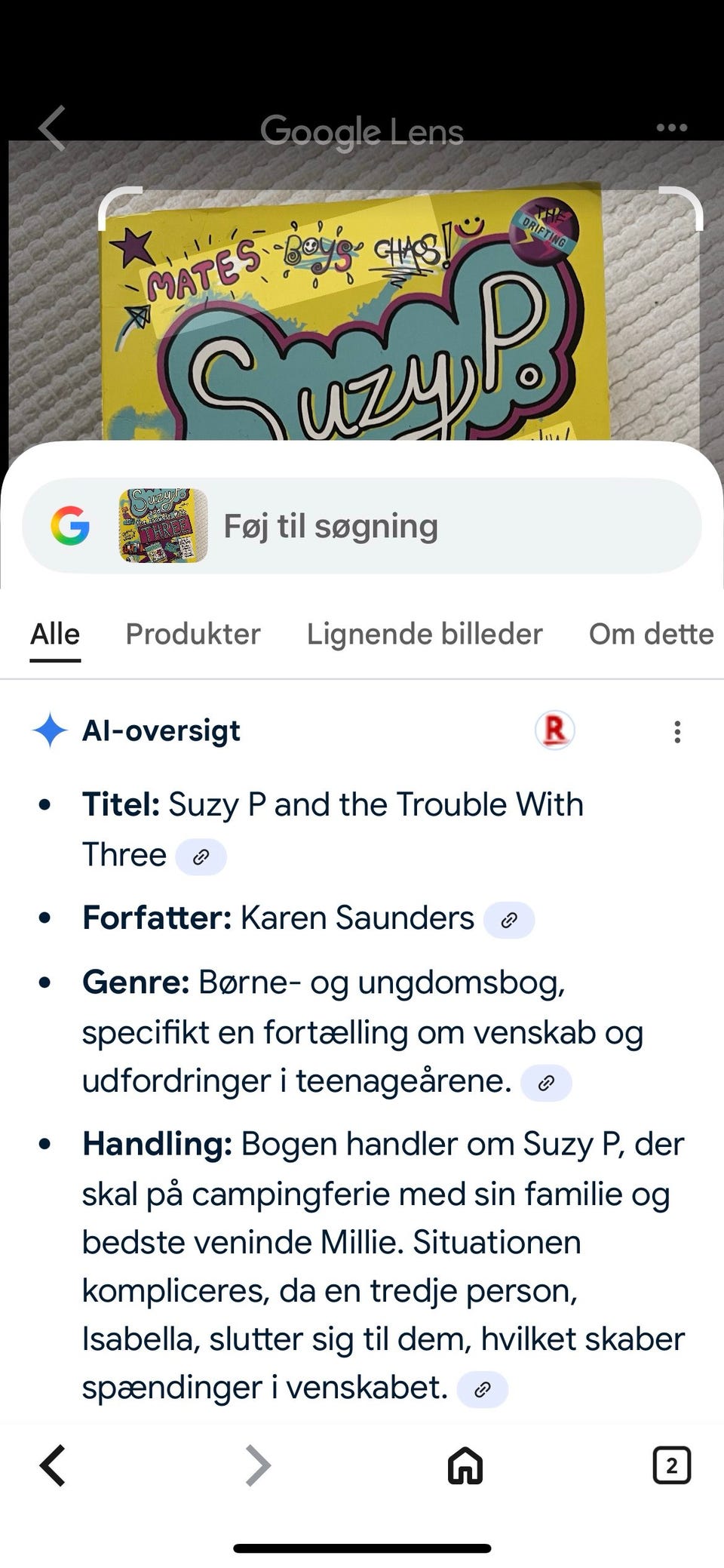Open the overflow menu in the top-right corner

pyautogui.click(x=670, y=127)
